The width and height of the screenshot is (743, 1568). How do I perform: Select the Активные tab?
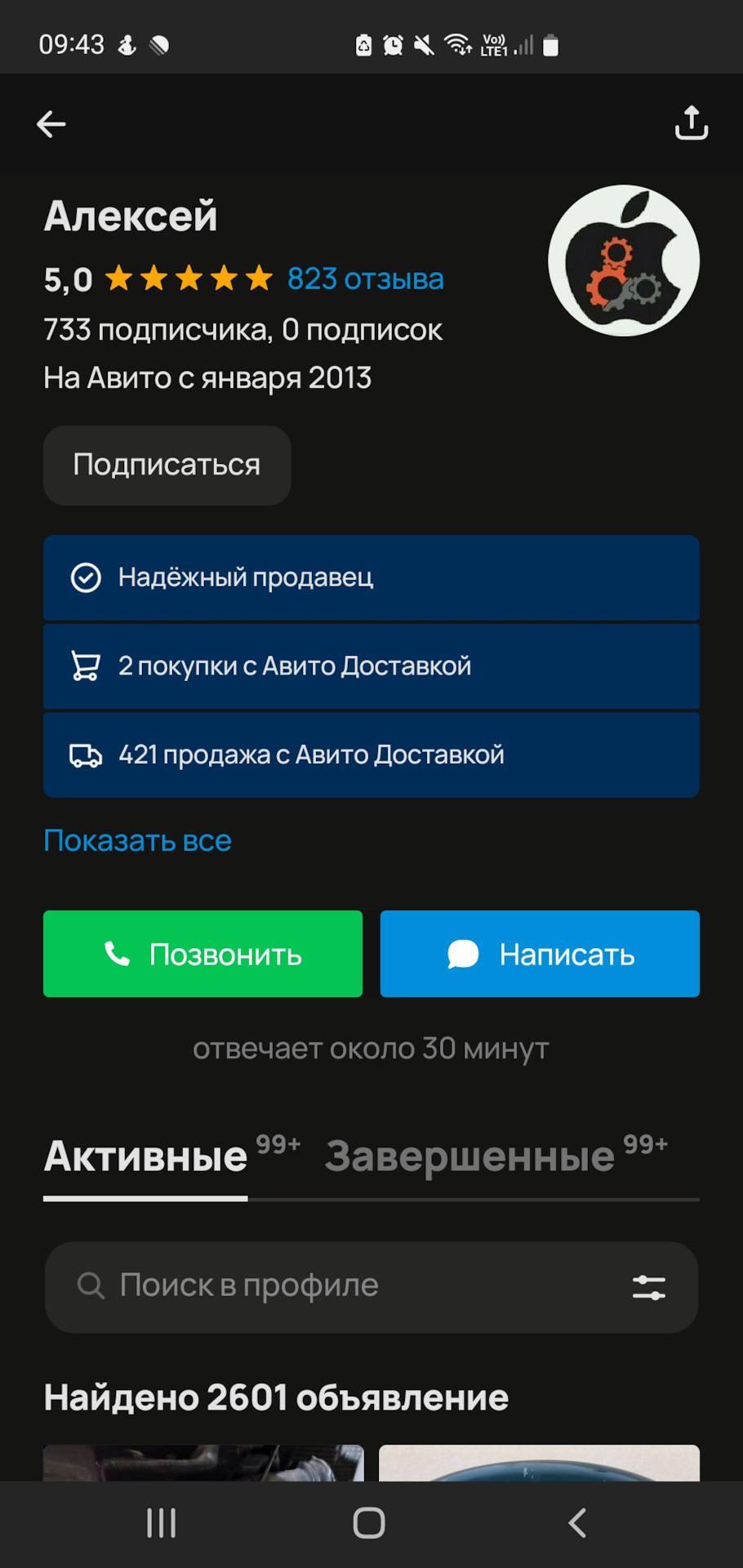(x=145, y=1156)
